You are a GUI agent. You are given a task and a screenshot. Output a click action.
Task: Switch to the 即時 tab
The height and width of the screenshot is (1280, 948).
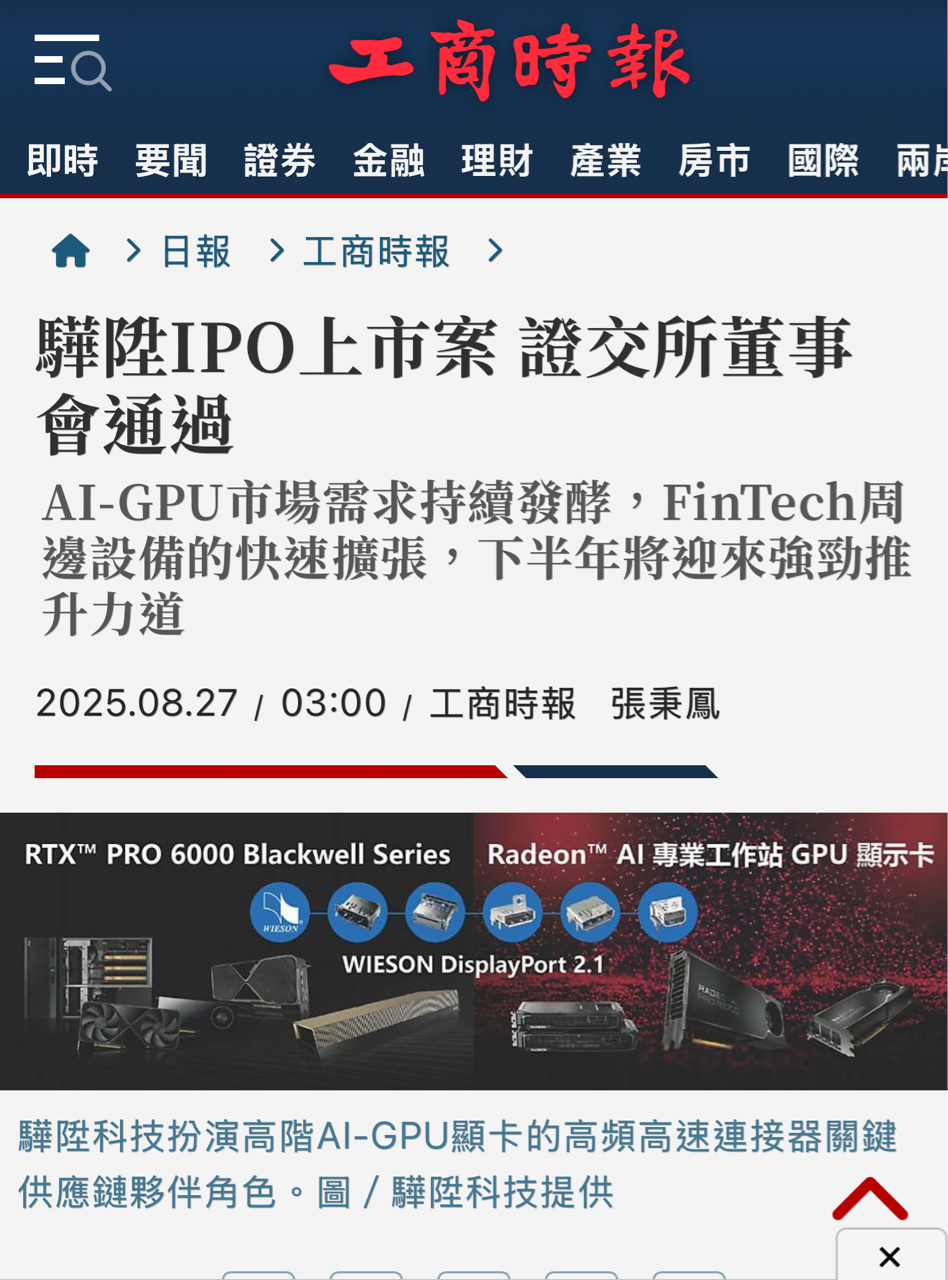[x=62, y=161]
